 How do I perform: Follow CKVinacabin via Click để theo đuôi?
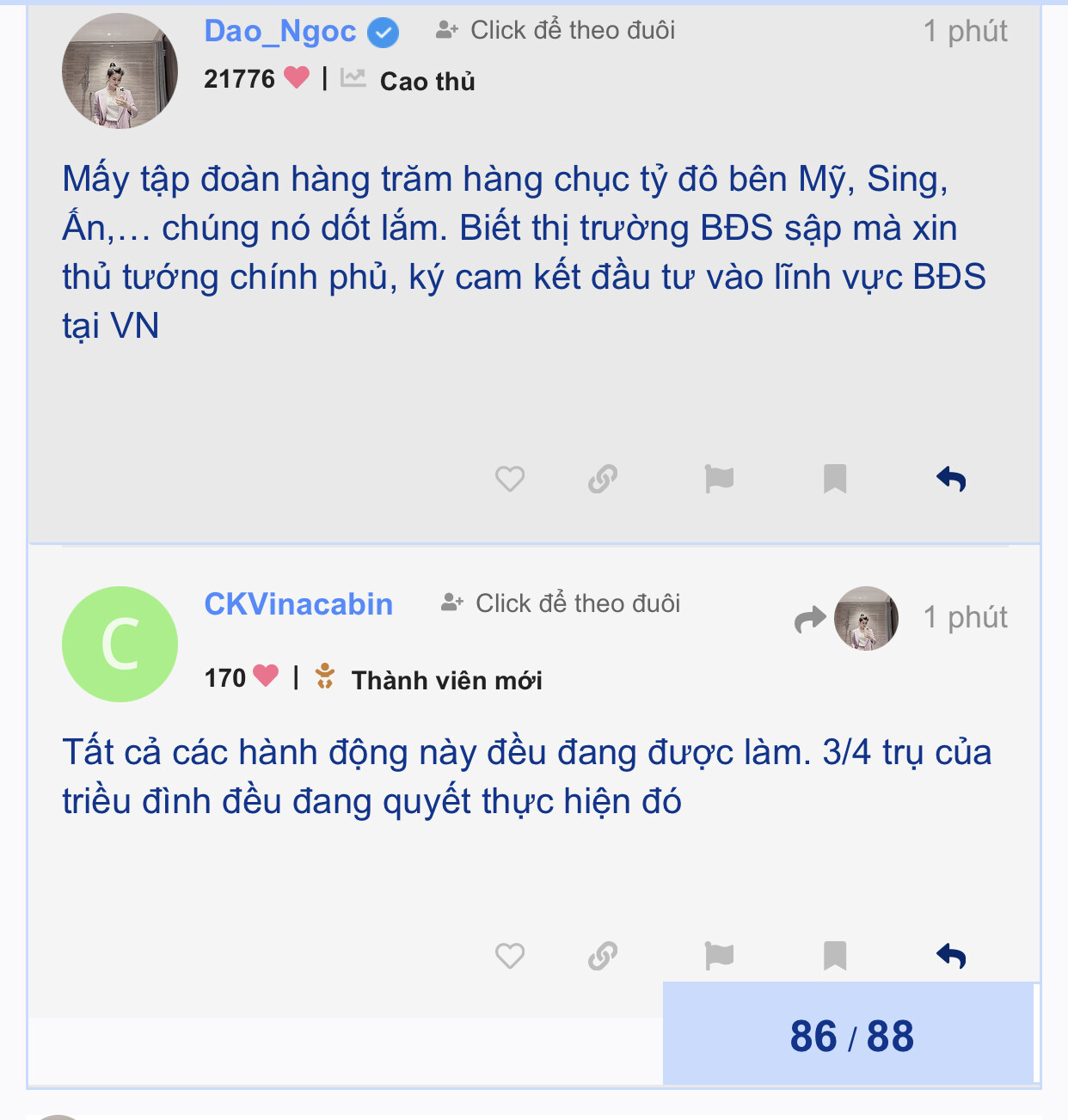click(562, 603)
